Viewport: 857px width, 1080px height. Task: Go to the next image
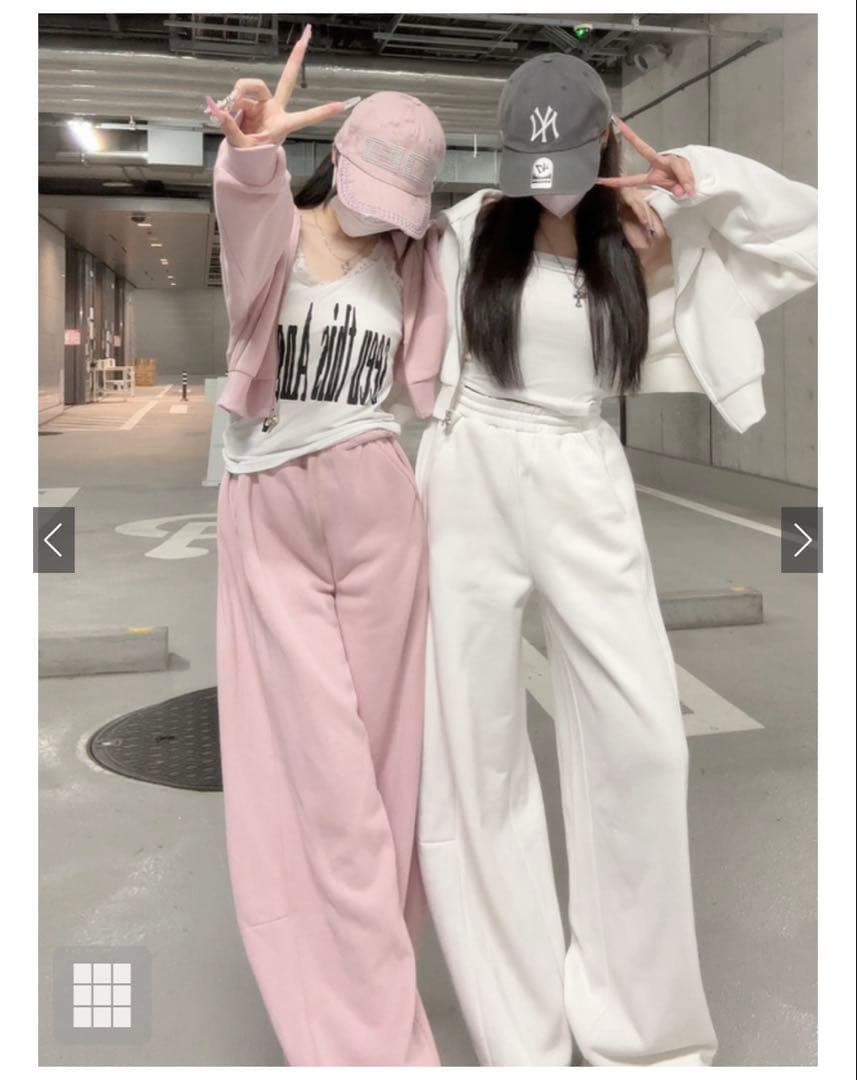pos(801,540)
